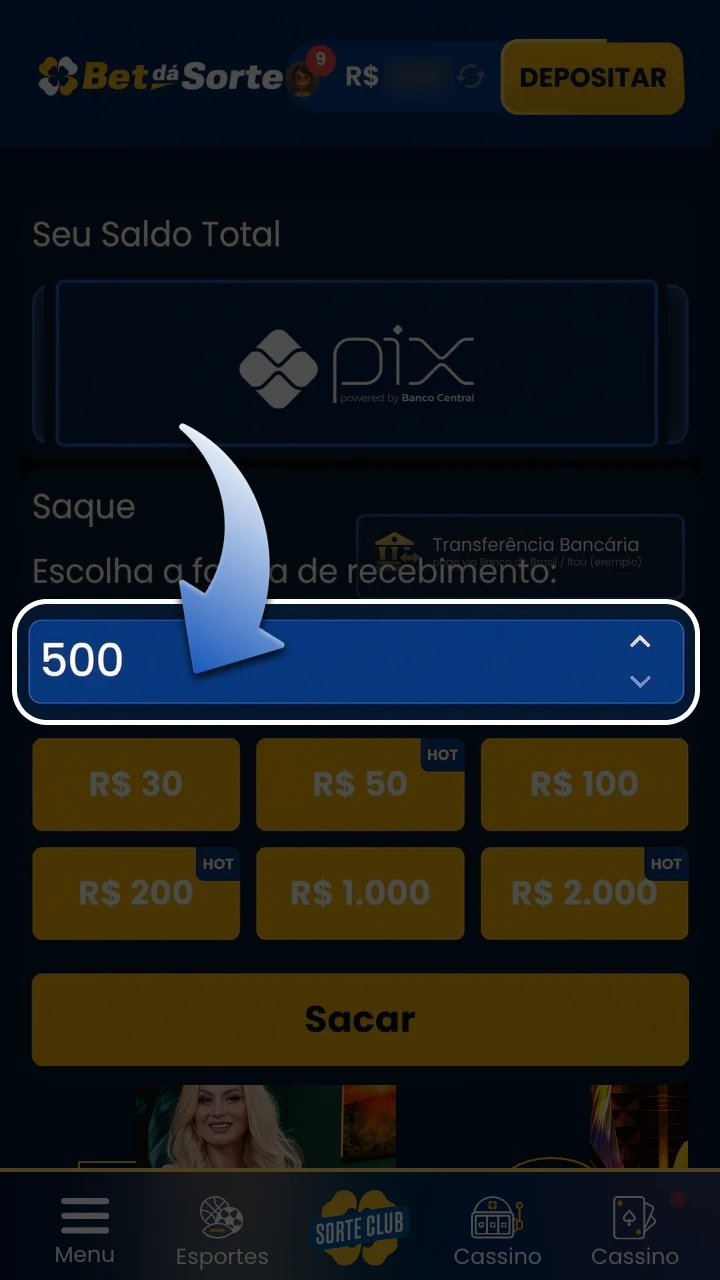This screenshot has height=1280, width=720.
Task: Open the Cassino tab with slot machine icon
Action: point(497,1231)
